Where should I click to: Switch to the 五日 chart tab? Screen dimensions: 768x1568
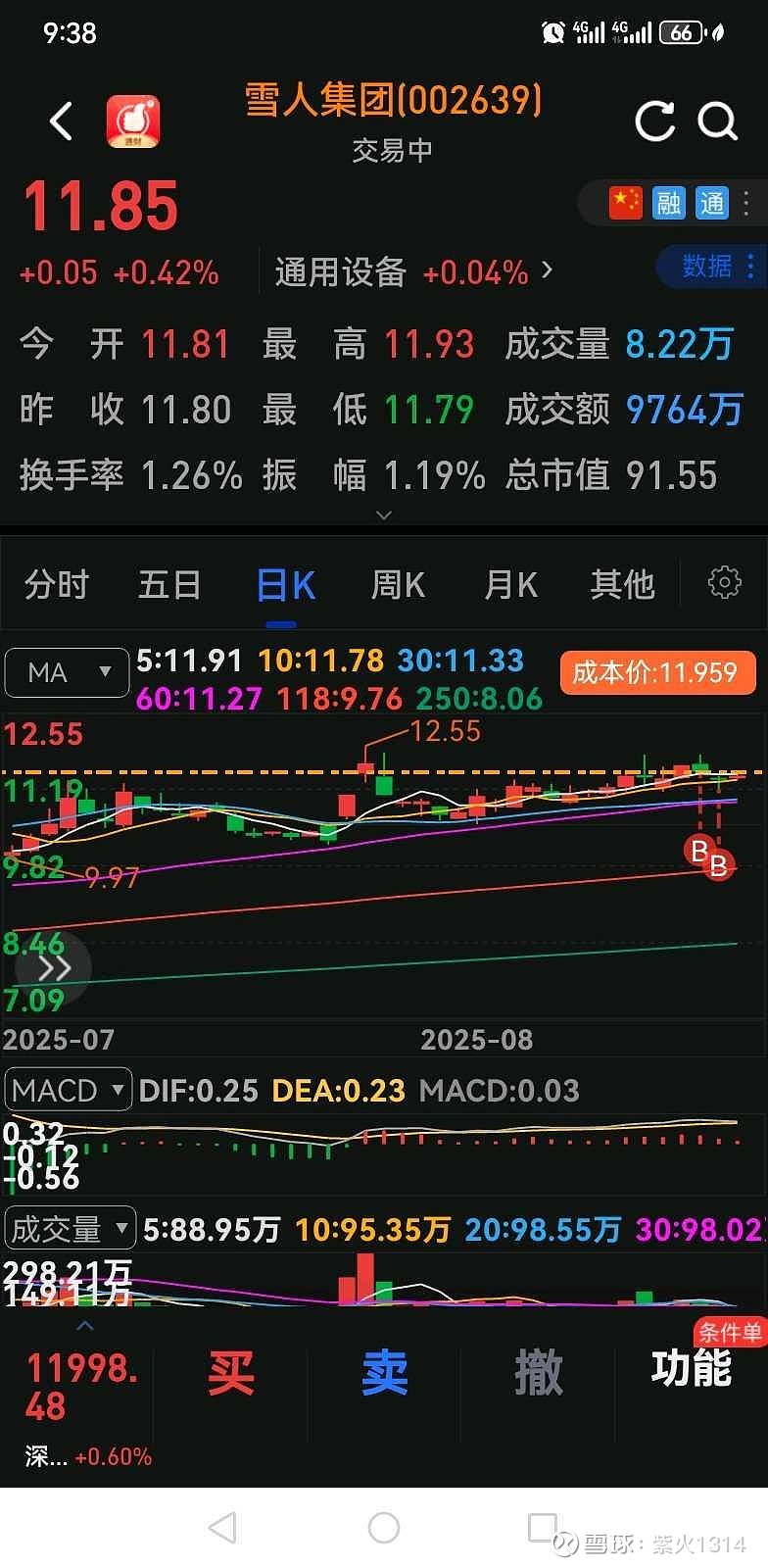tap(170, 585)
